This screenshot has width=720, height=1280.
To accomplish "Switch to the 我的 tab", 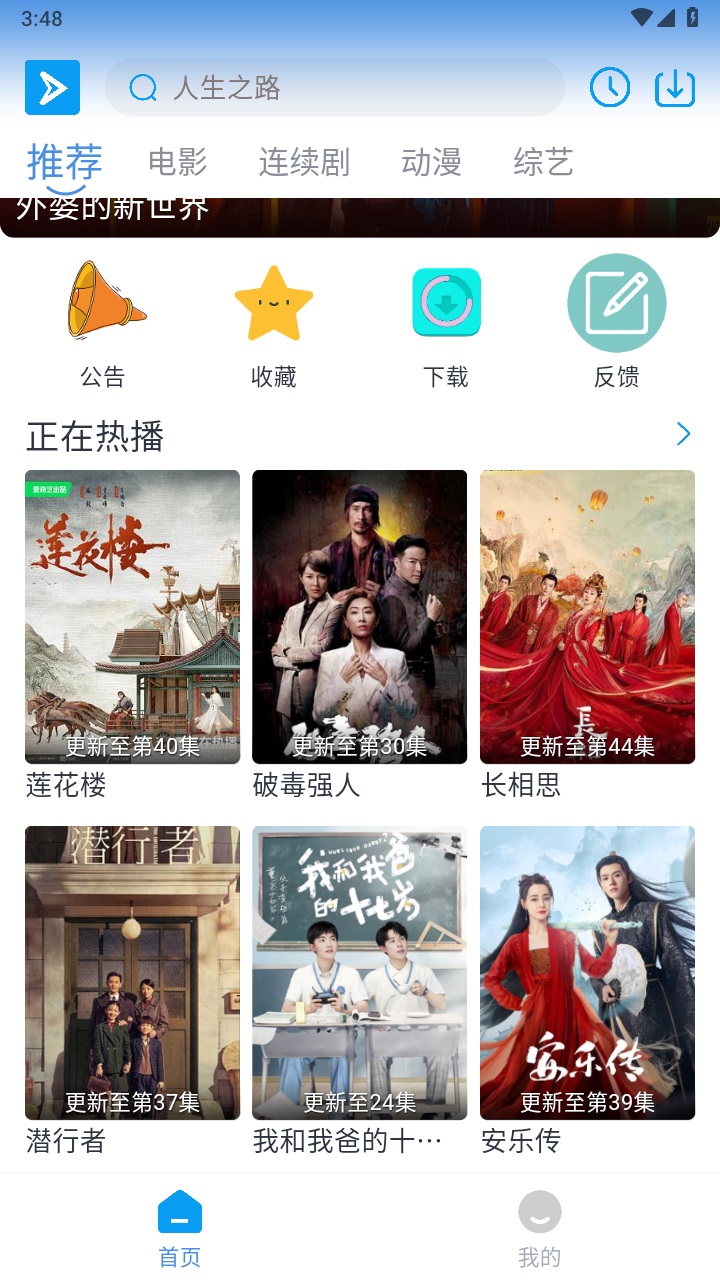I will (539, 1229).
